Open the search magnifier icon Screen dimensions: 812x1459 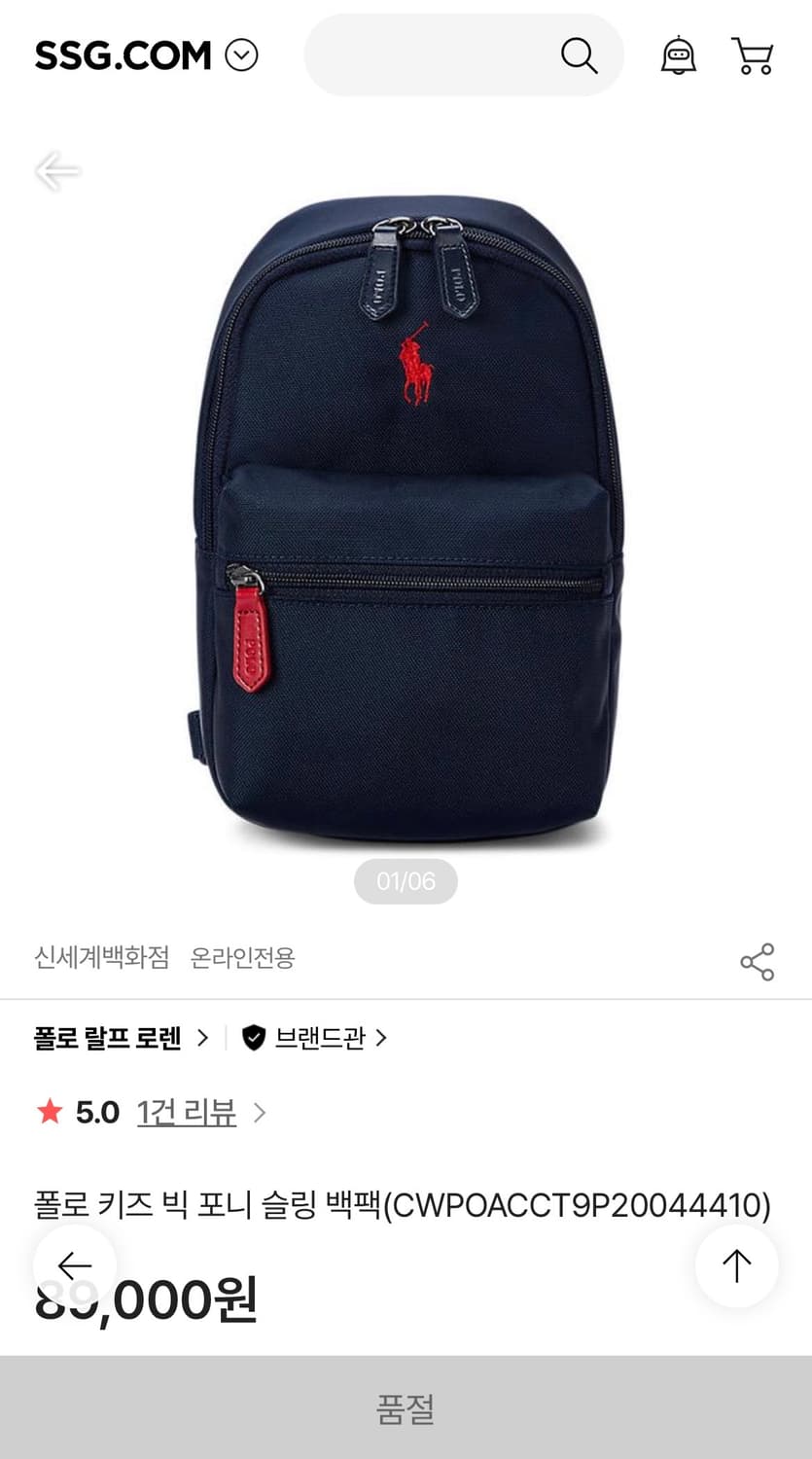580,55
